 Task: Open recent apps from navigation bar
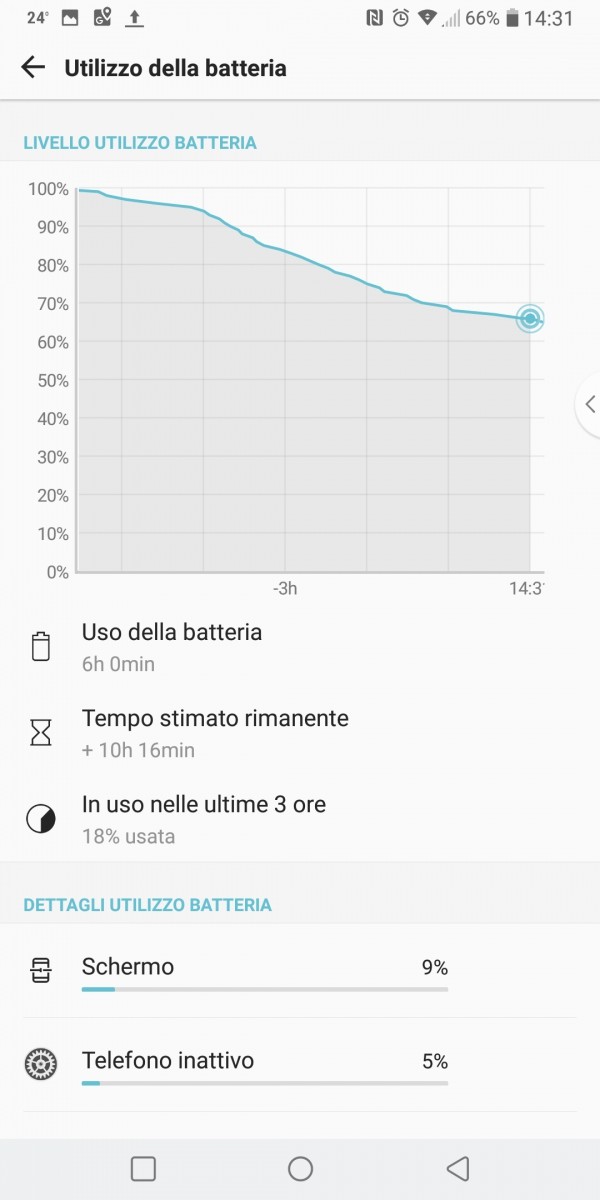coord(143,1169)
